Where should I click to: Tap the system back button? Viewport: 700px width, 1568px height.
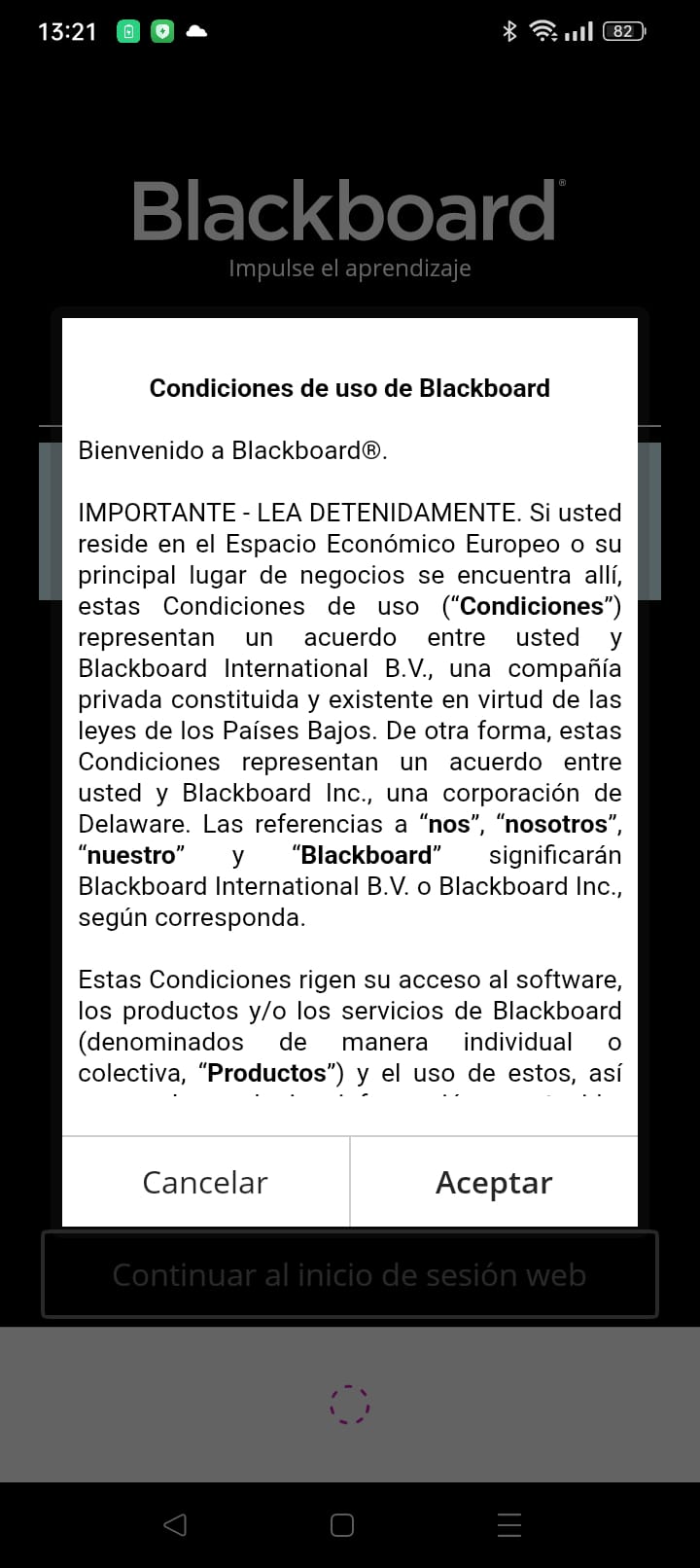[x=175, y=1524]
